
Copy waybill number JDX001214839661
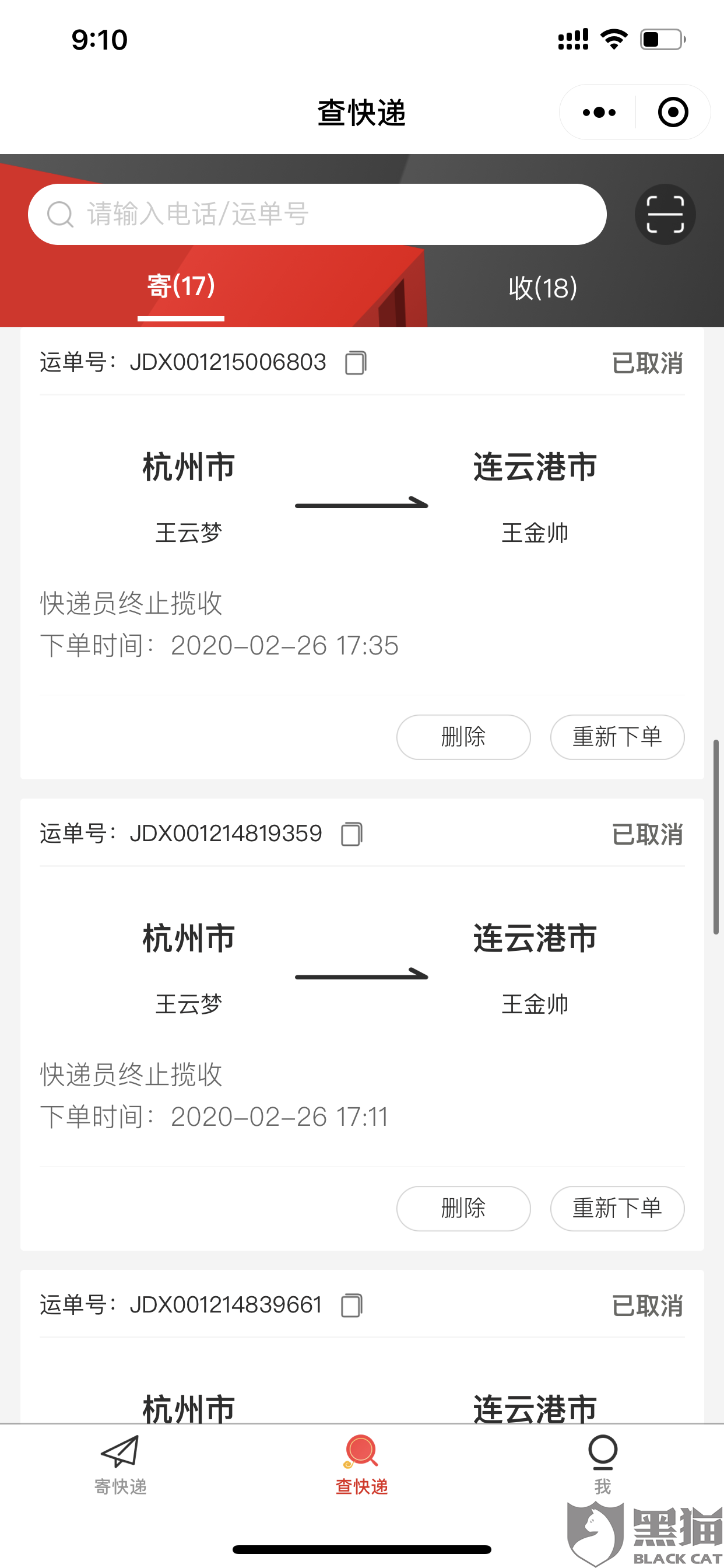point(352,1305)
